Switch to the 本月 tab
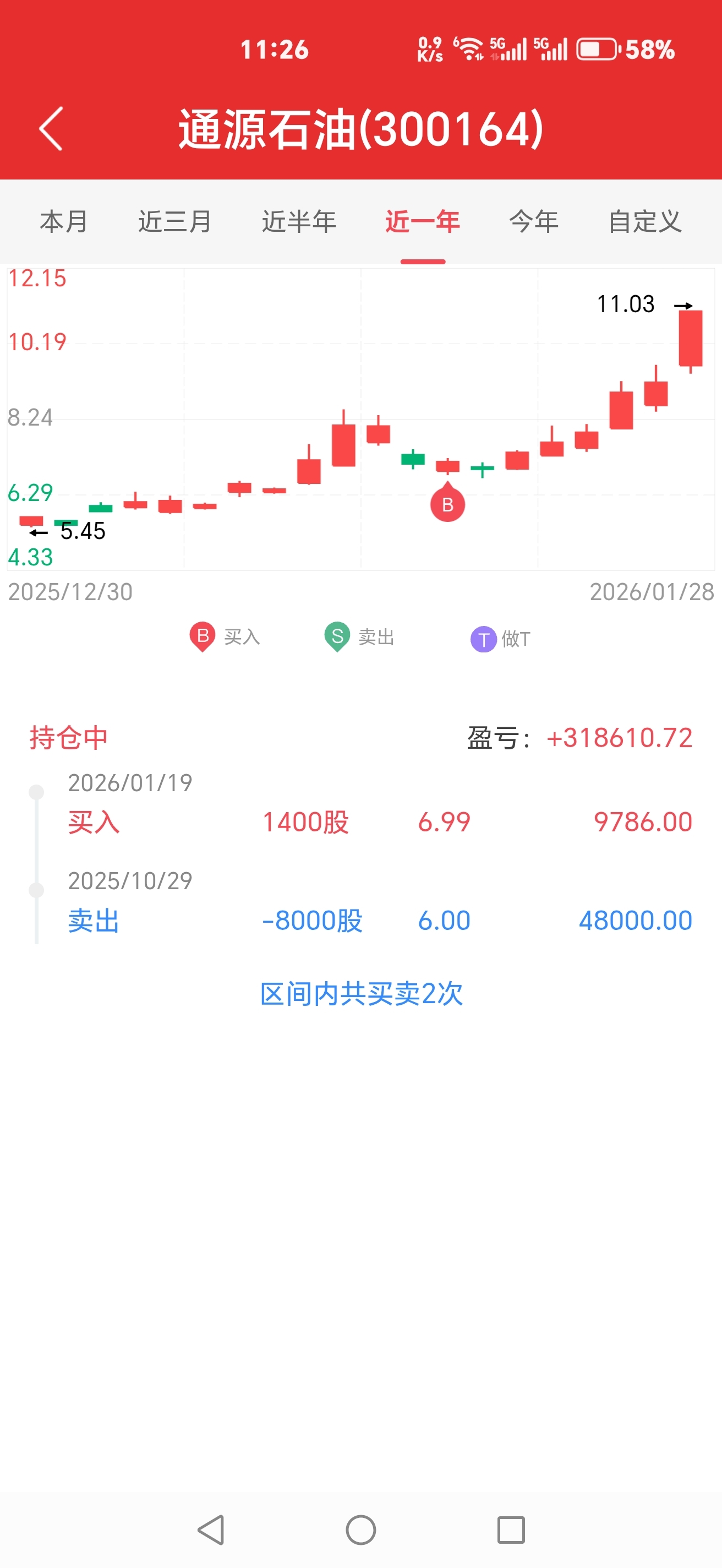Viewport: 722px width, 1568px height. pos(64,221)
